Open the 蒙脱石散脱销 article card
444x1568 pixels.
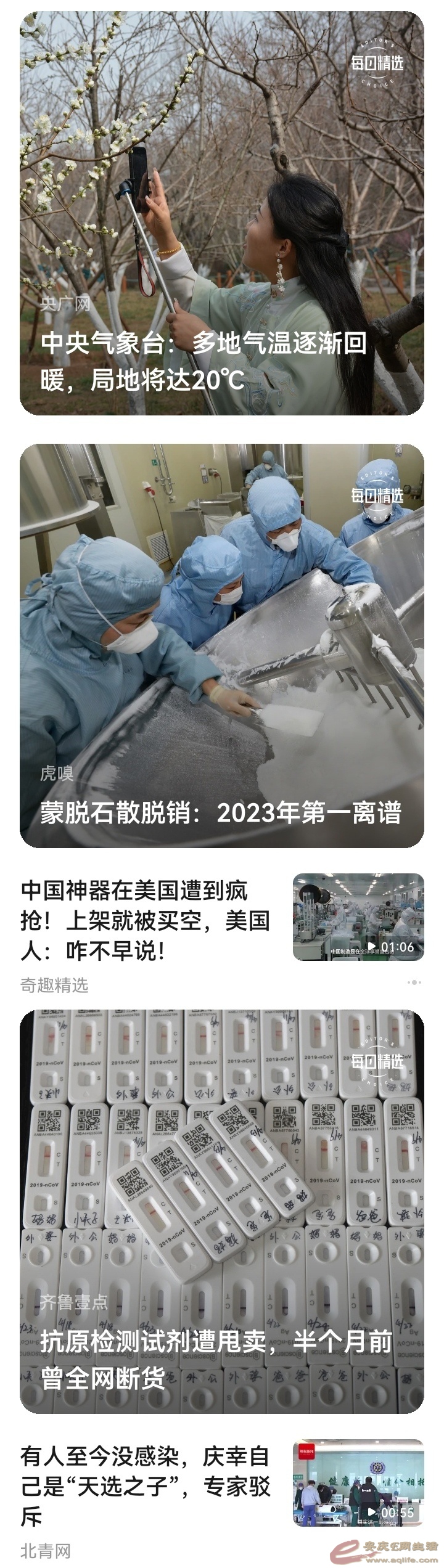pos(222,645)
